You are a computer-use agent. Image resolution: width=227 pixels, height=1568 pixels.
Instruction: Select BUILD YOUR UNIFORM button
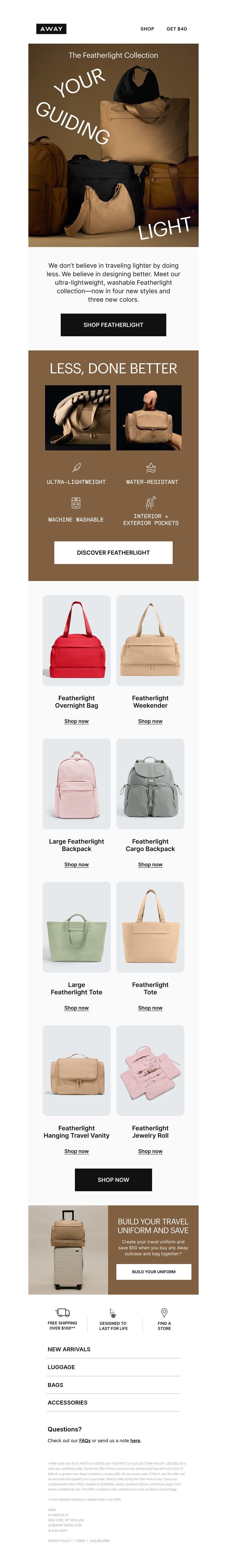153,1272
